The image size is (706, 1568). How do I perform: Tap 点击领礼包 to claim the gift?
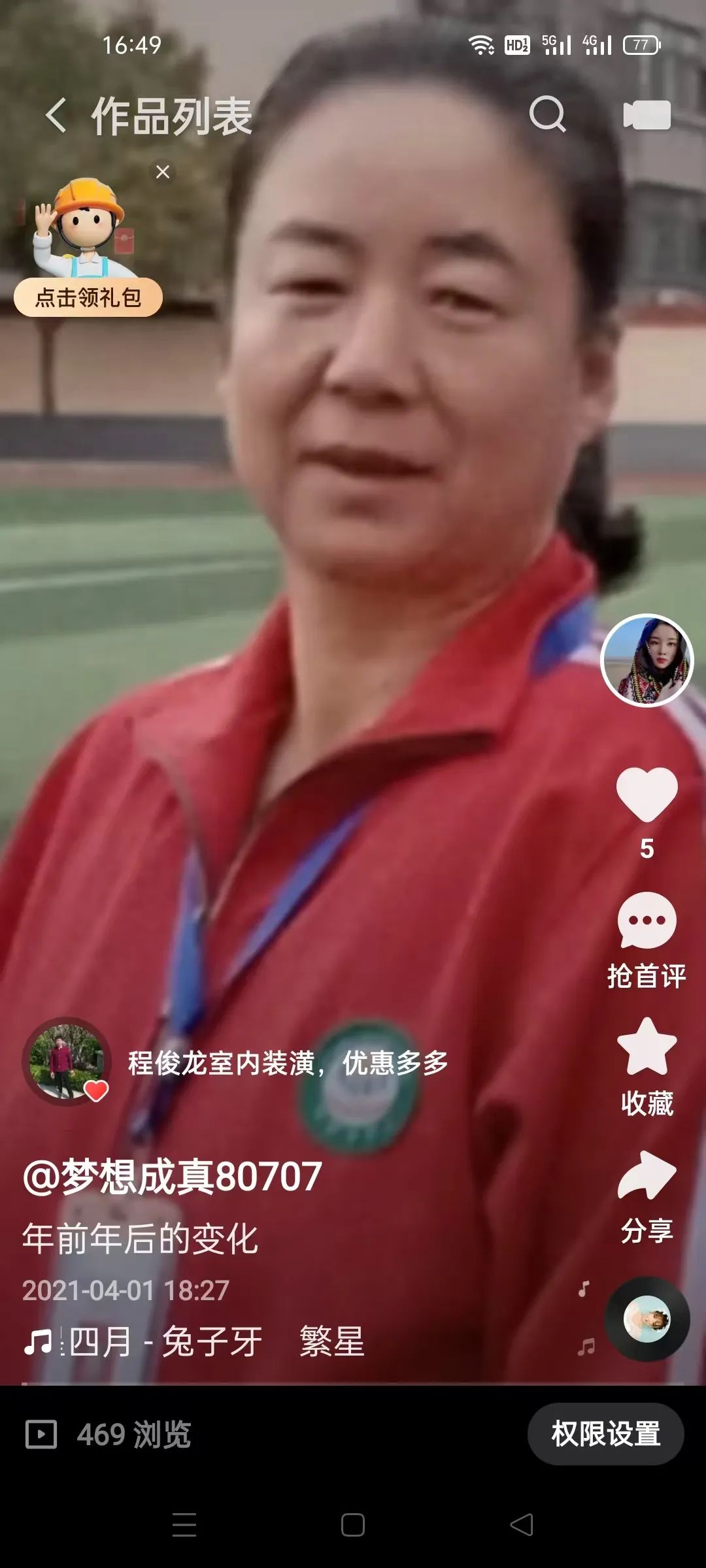(88, 297)
